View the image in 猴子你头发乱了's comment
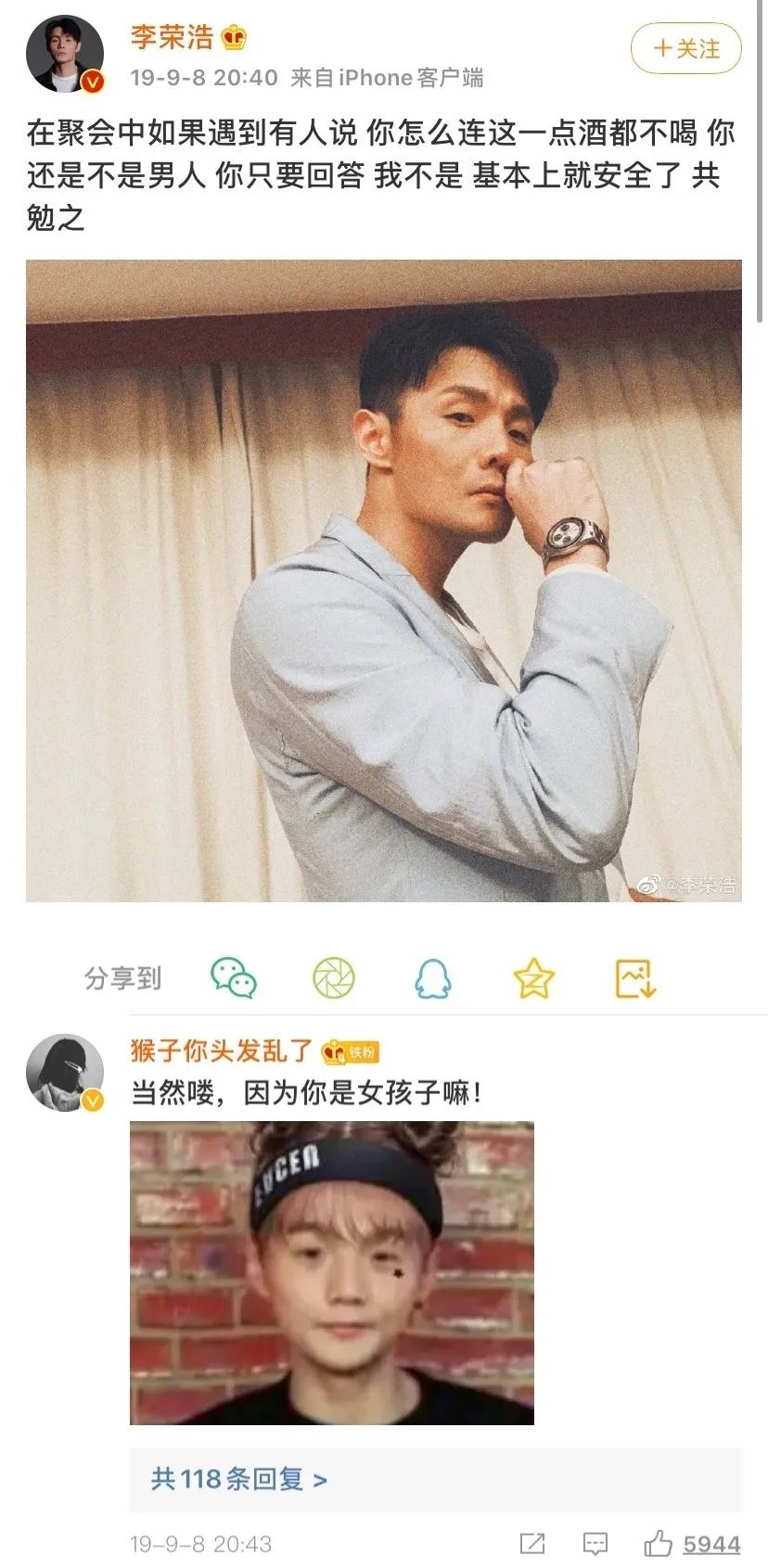Viewport: 768px width, 1568px height. 331,1272
